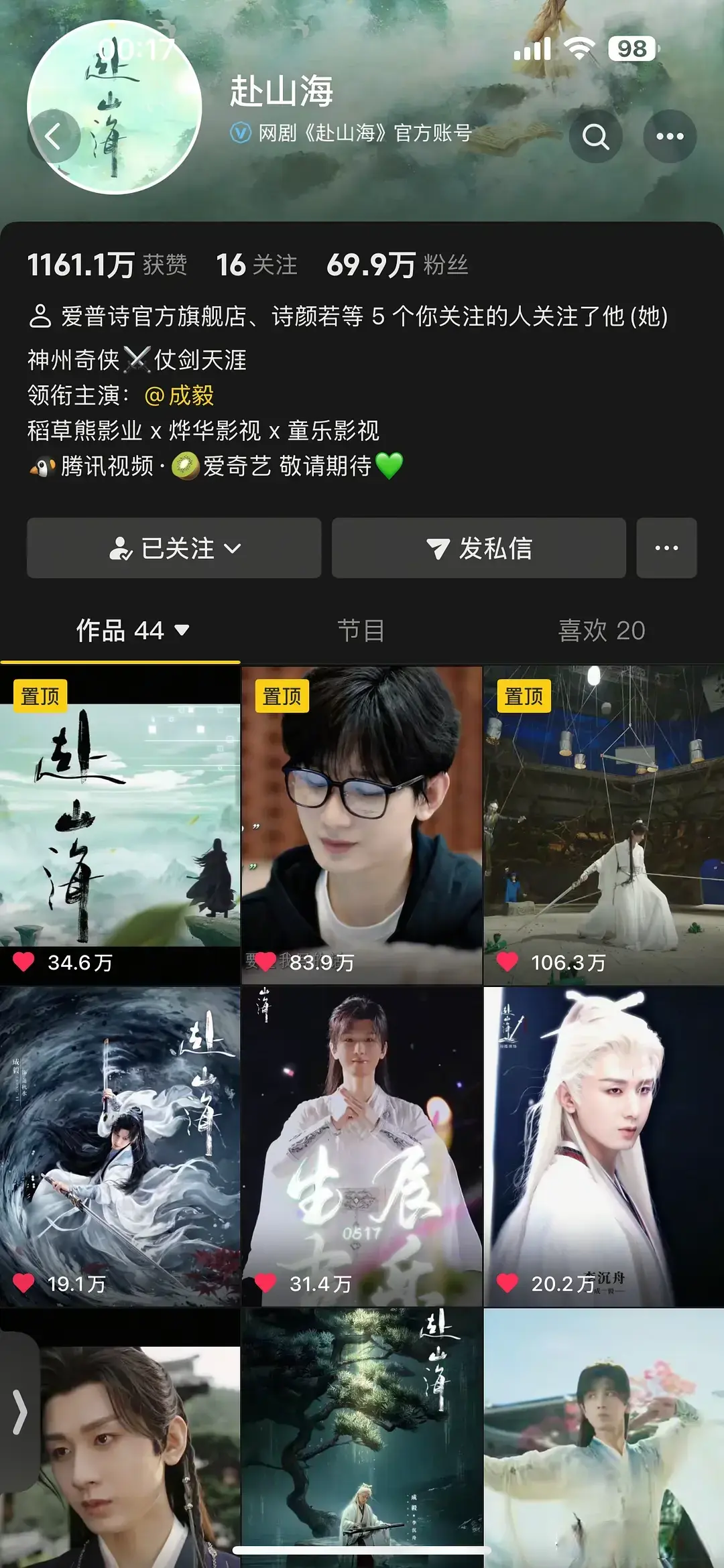
Task: View the 1161.1万 获赞 likes count
Action: click(x=107, y=265)
